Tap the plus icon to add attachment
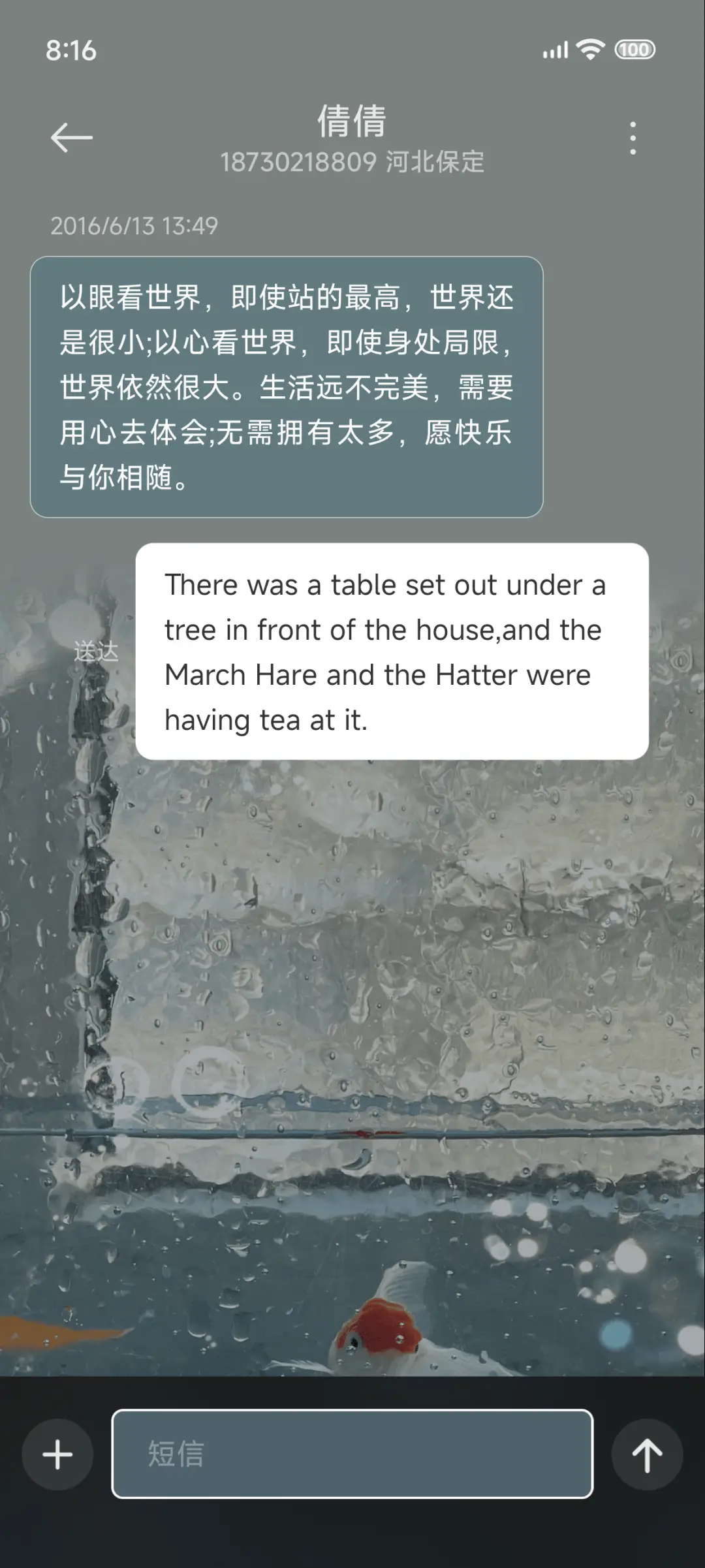The width and height of the screenshot is (705, 1568). pyautogui.click(x=56, y=1454)
